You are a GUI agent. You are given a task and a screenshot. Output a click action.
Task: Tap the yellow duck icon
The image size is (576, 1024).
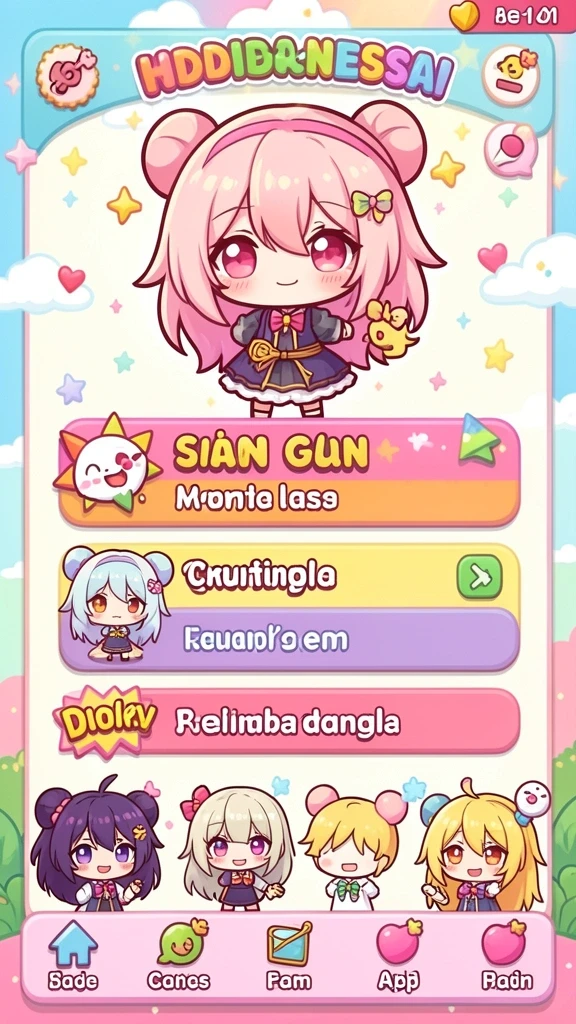click(511, 75)
